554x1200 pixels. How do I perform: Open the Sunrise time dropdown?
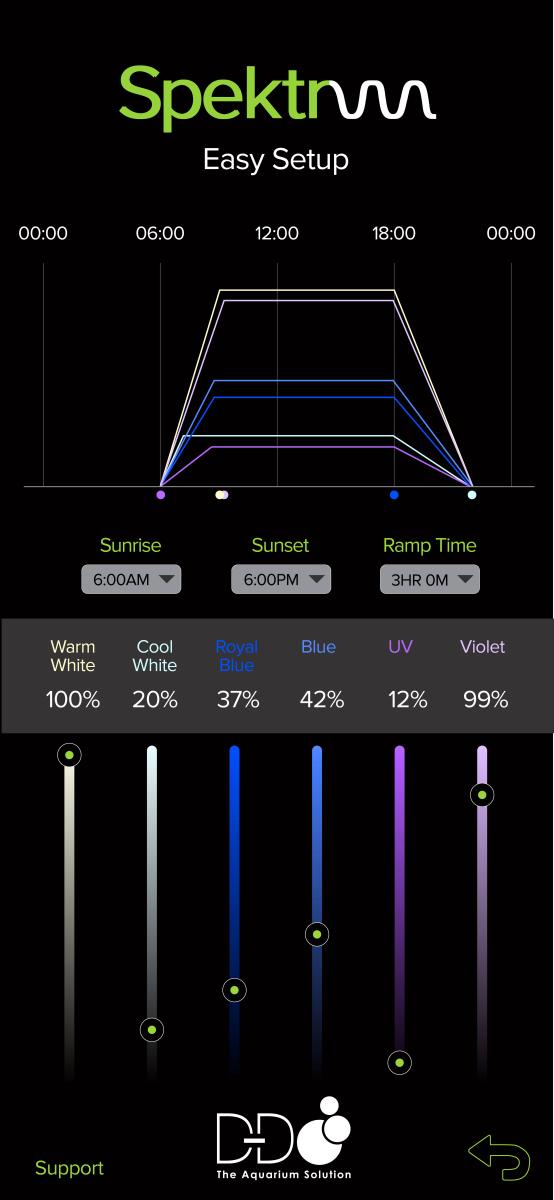click(131, 579)
